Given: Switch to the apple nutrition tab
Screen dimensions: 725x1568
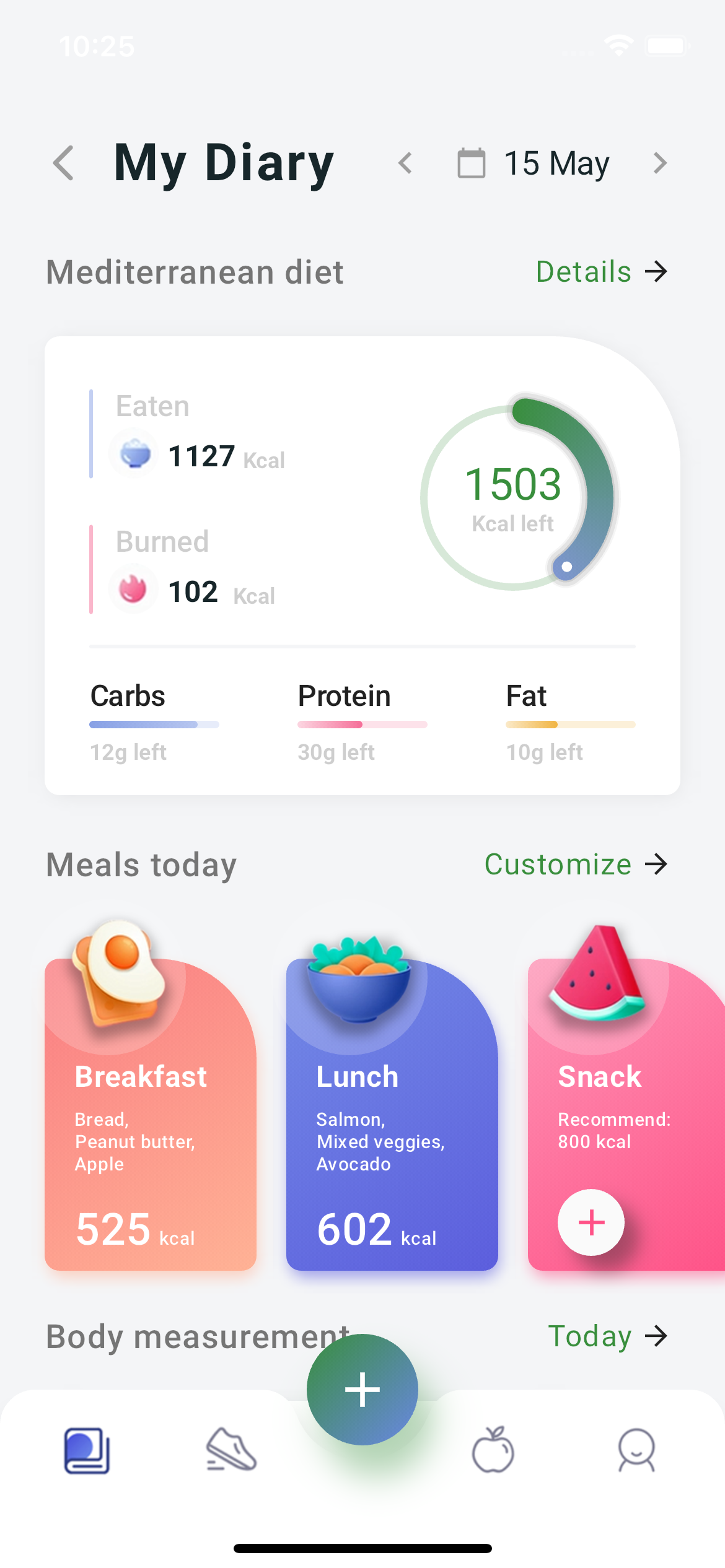Looking at the screenshot, I should coord(493,1450).
